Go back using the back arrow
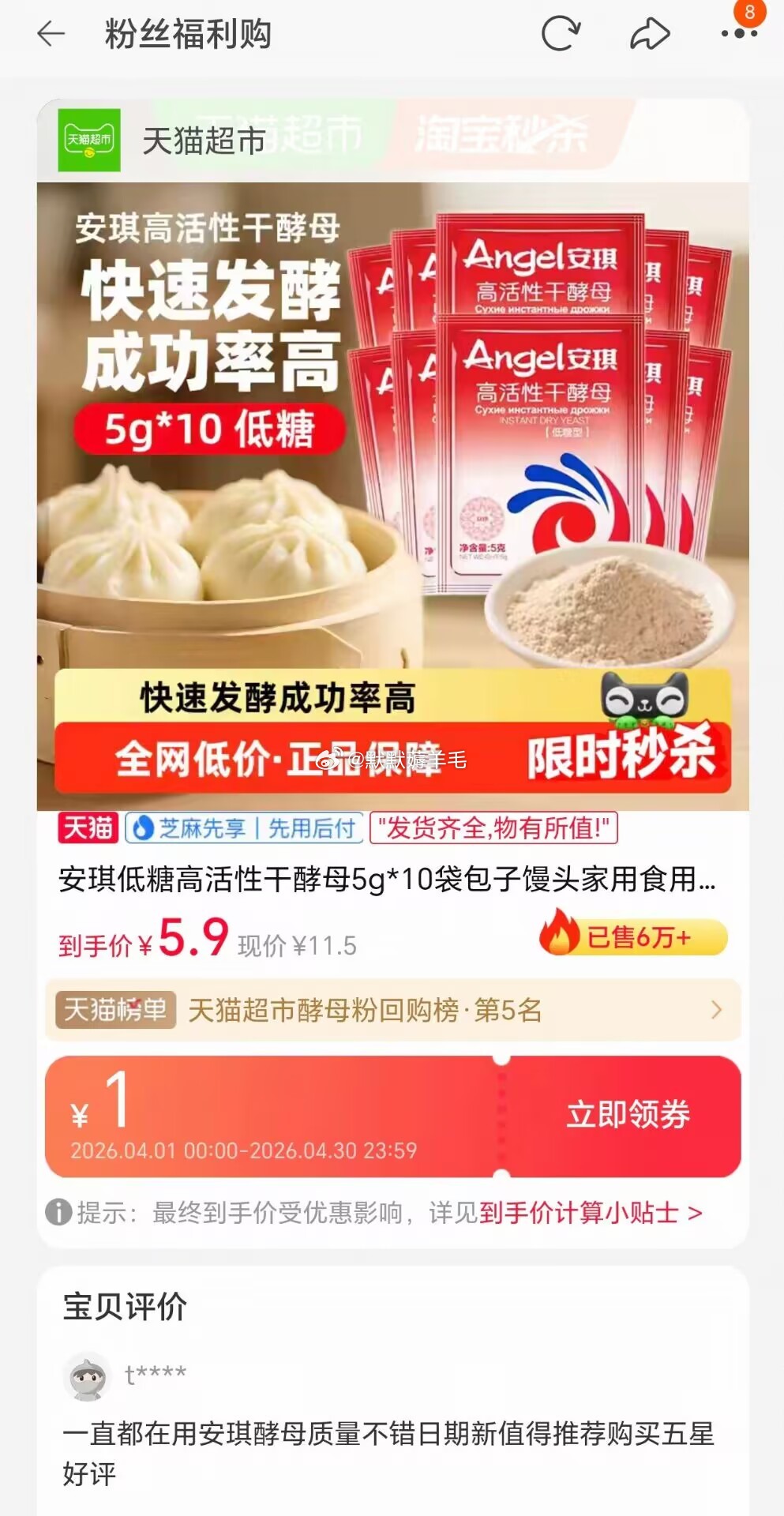This screenshot has width=784, height=1516. coord(51,34)
